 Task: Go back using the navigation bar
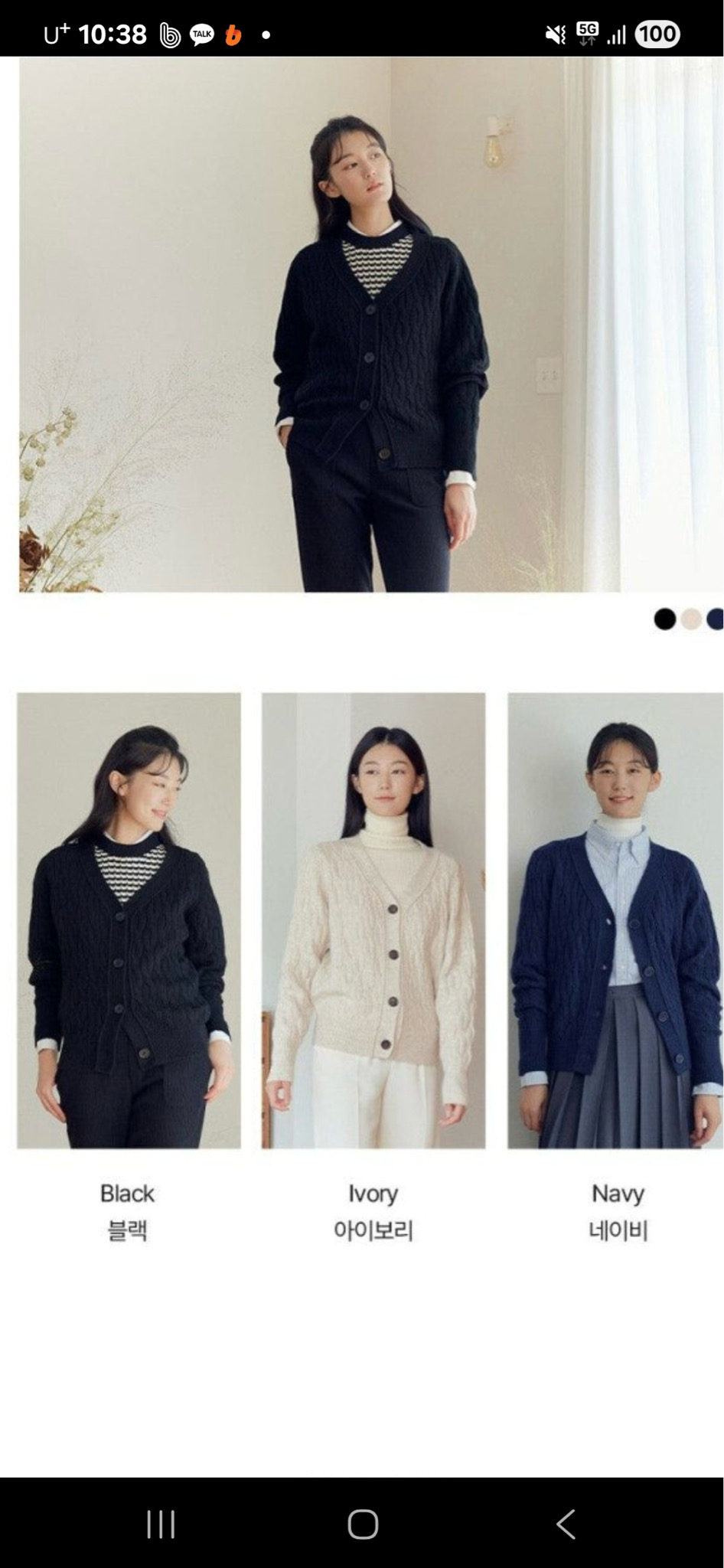(x=566, y=1524)
